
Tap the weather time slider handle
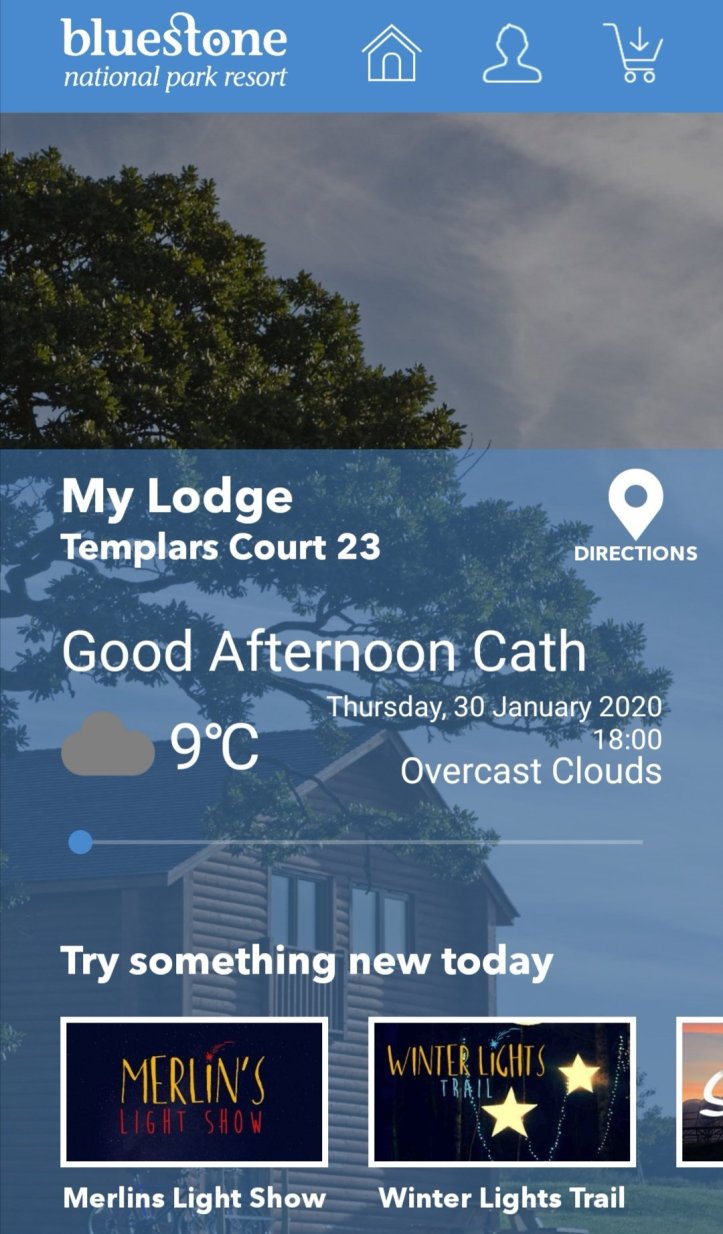click(81, 842)
